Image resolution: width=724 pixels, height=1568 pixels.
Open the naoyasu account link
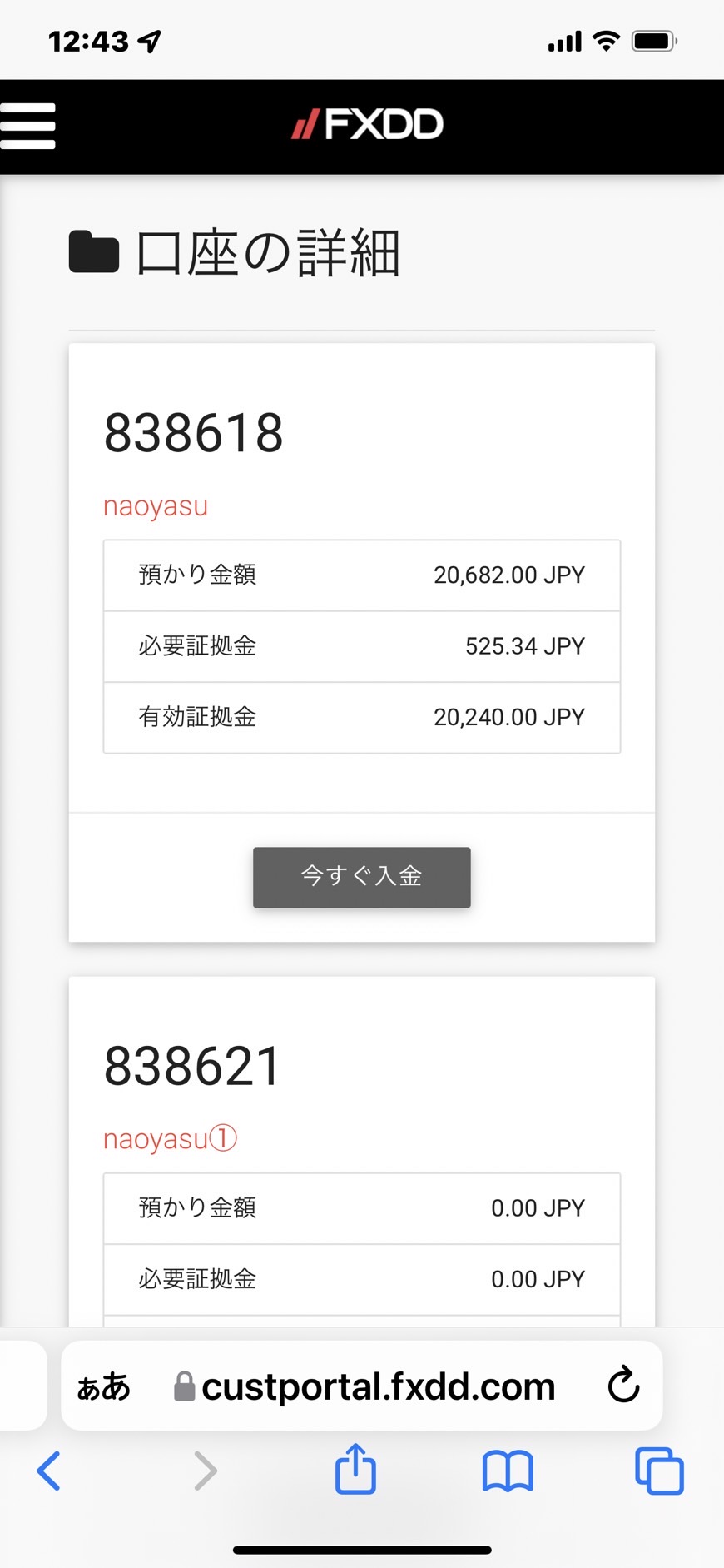156,506
